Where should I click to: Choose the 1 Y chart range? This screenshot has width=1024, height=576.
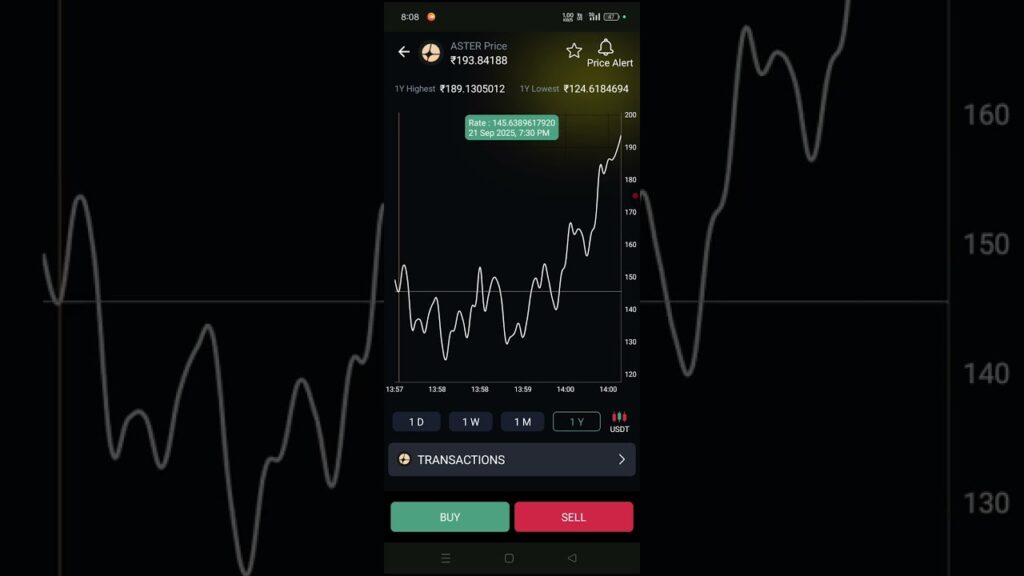coord(576,422)
